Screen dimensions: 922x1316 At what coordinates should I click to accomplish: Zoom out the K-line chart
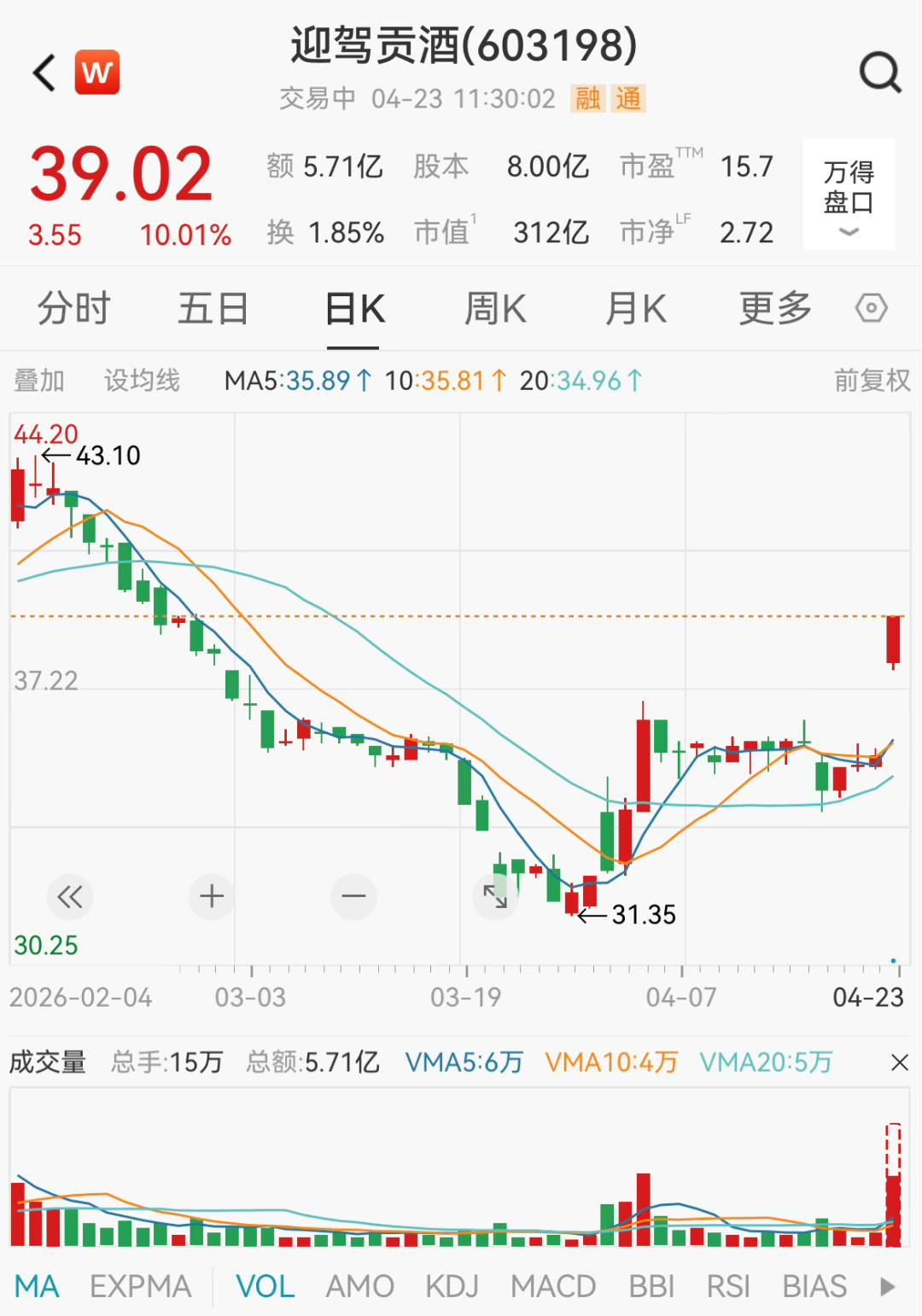(353, 897)
